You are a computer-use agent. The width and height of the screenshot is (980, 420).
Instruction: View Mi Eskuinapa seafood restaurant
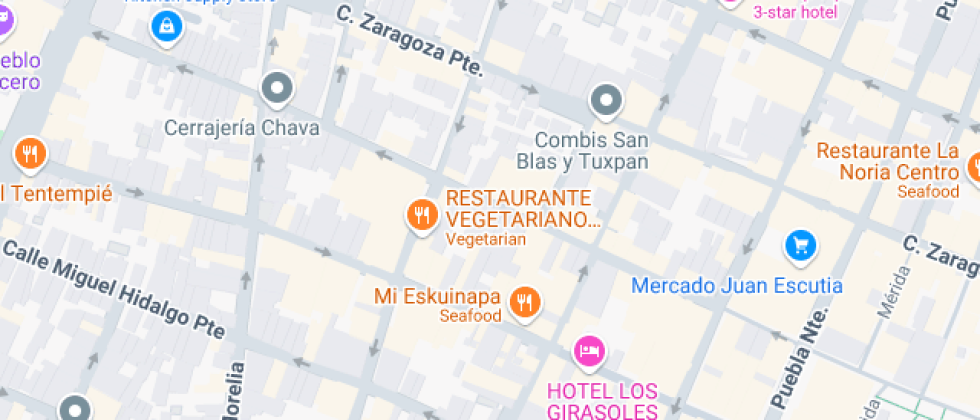click(524, 301)
